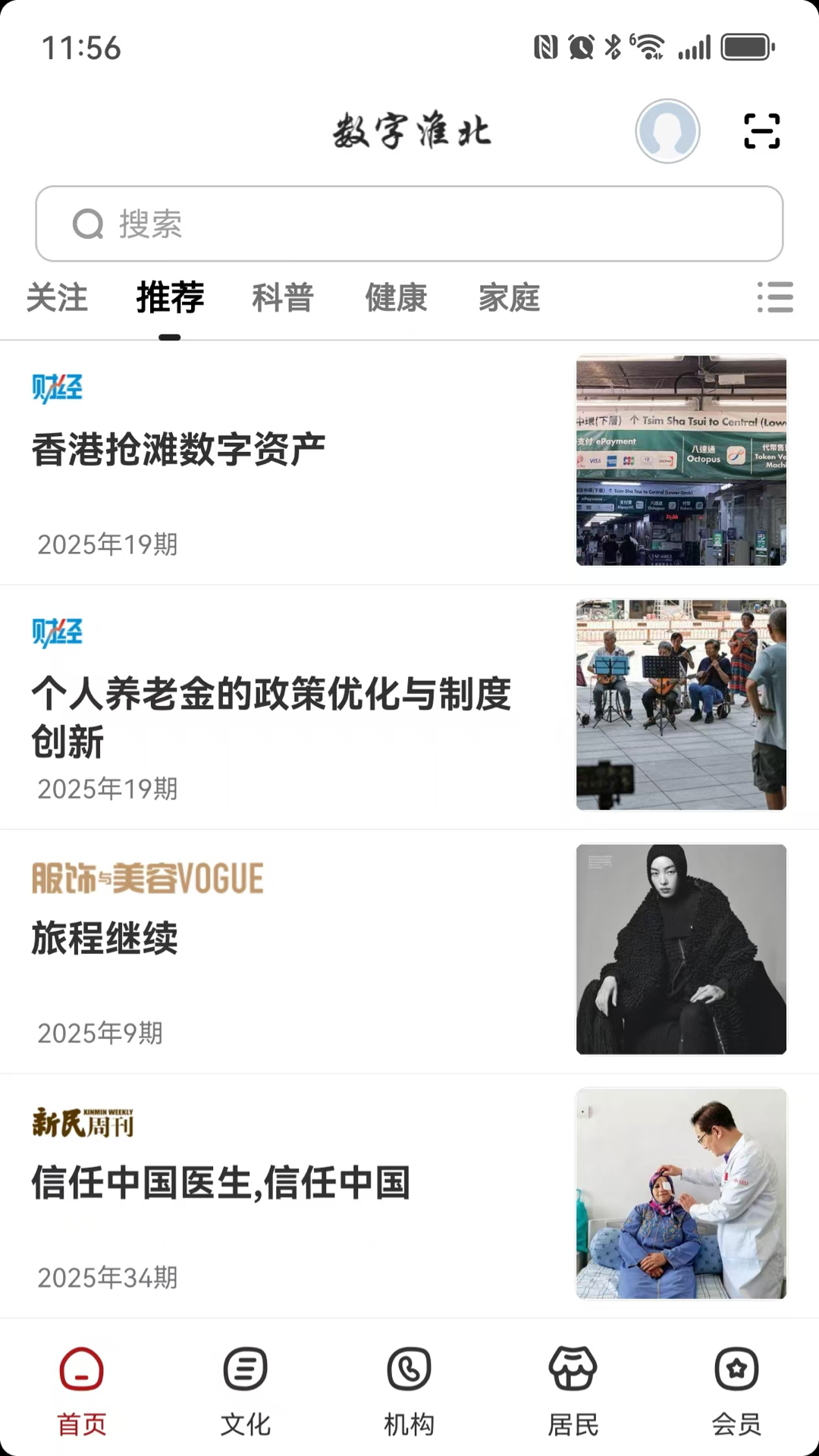Open the QR code scanner icon
The height and width of the screenshot is (1456, 819).
coord(762,130)
